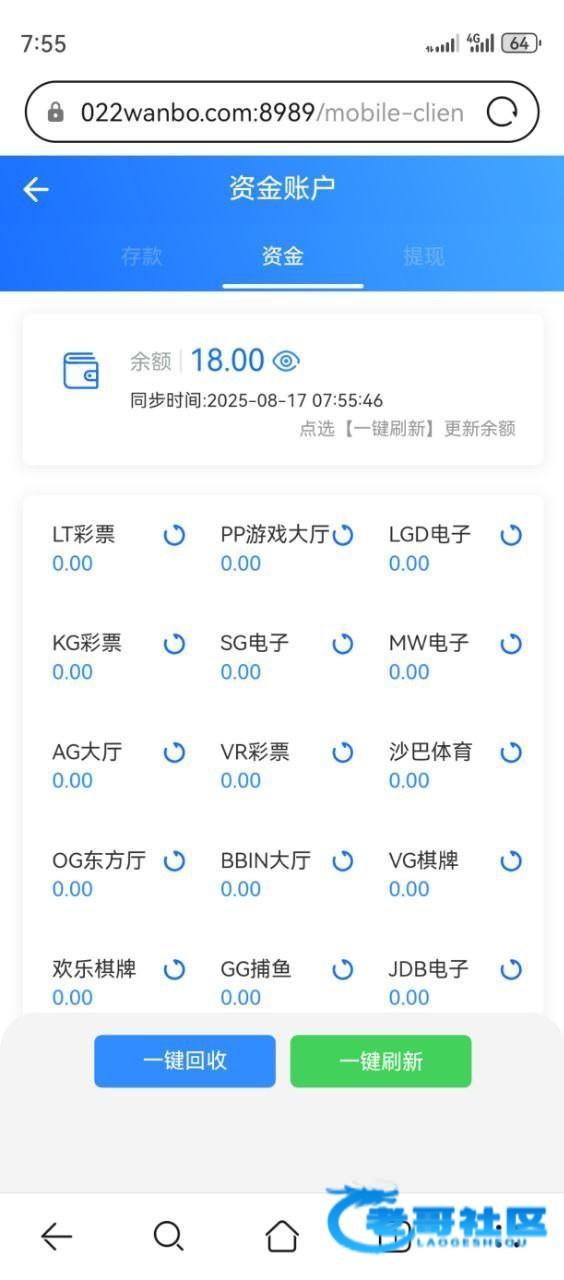Refresh the AG大厅 balance
The image size is (564, 1280).
coord(174,752)
